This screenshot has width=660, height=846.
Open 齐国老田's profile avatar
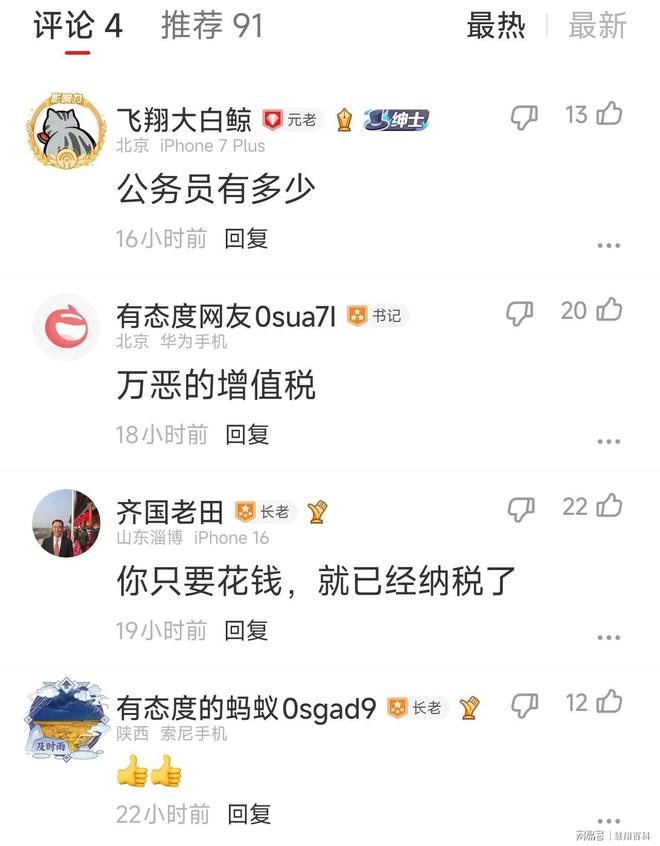pyautogui.click(x=66, y=523)
